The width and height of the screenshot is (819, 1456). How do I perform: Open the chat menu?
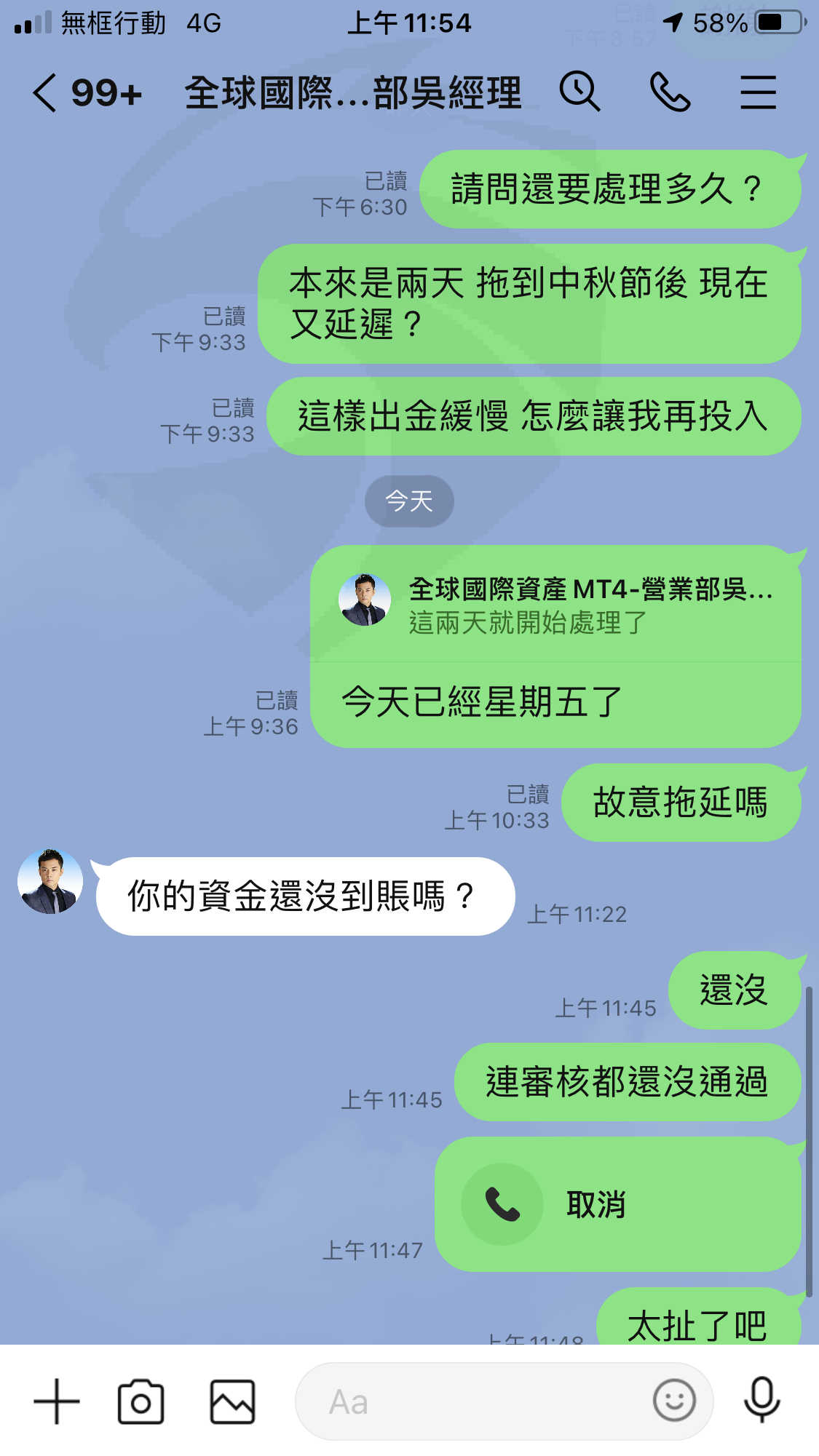758,92
